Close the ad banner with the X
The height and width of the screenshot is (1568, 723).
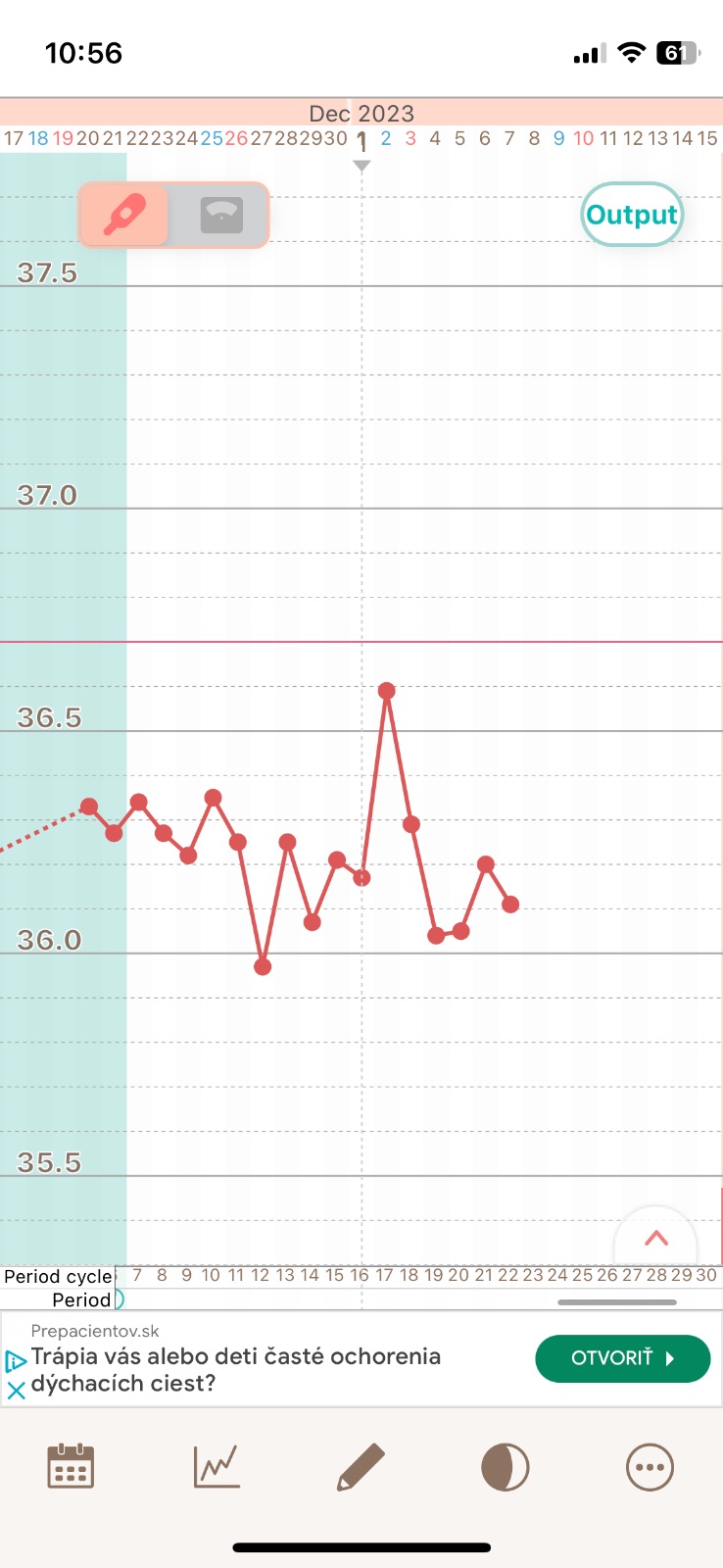tap(16, 1390)
